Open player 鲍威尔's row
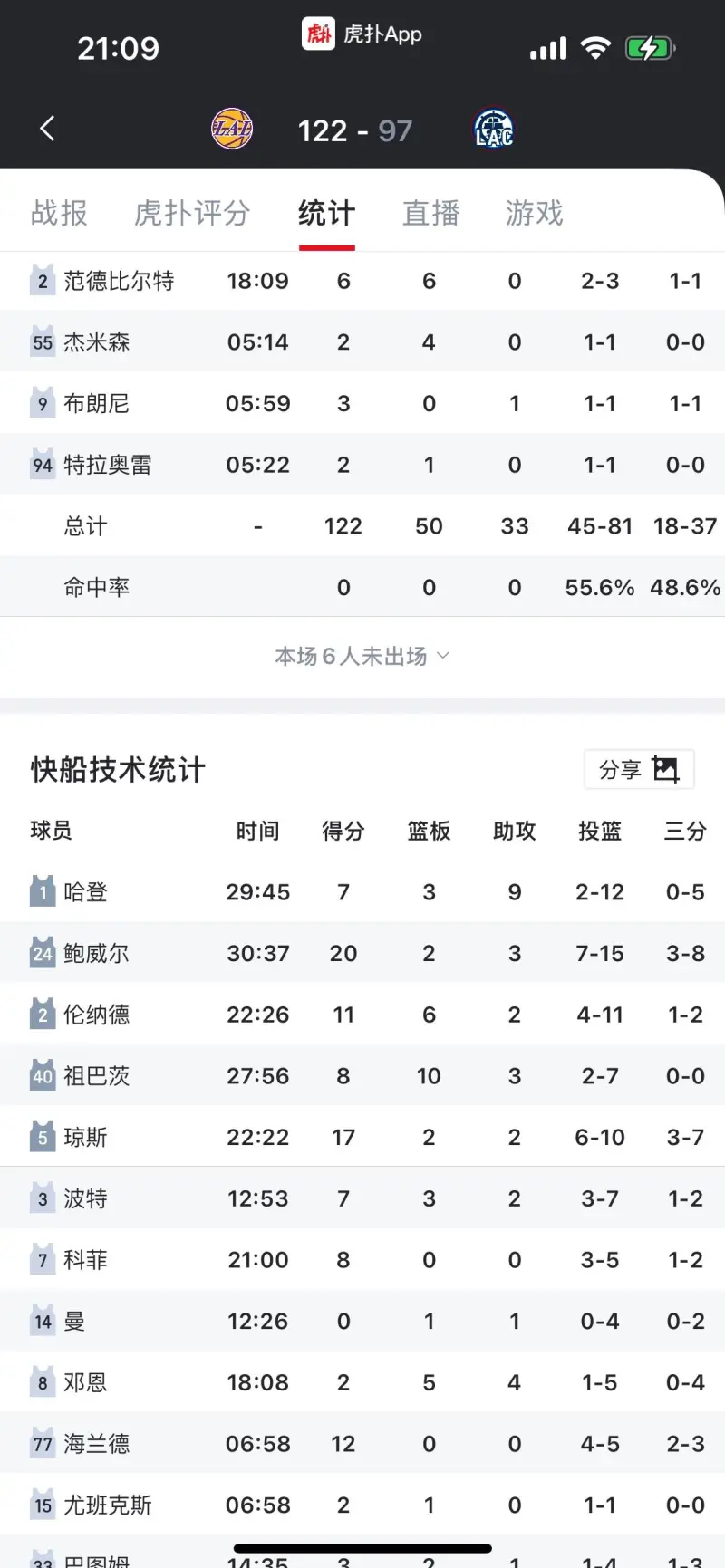The width and height of the screenshot is (725, 1568). click(362, 953)
